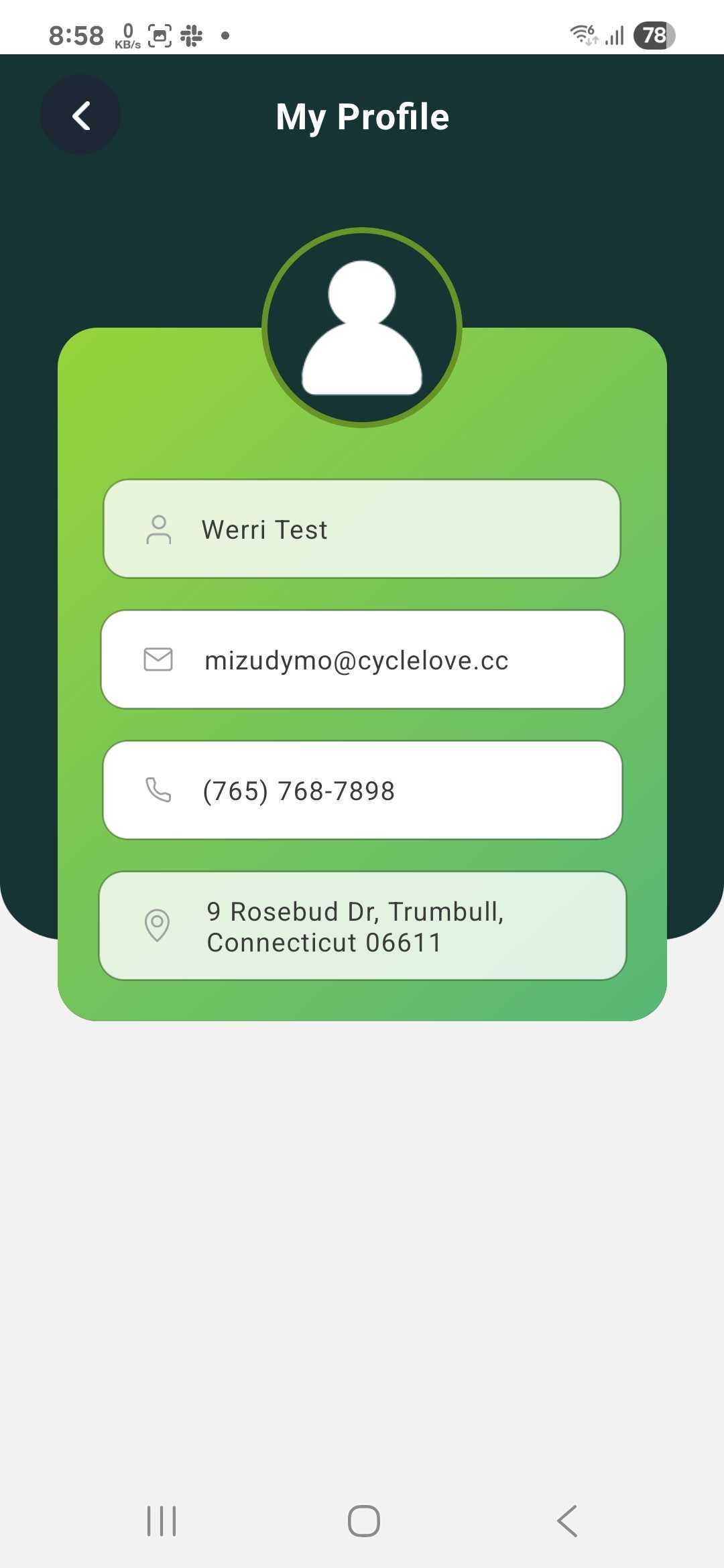The height and width of the screenshot is (1568, 724).
Task: Select the Werri Test name field
Action: tap(362, 529)
